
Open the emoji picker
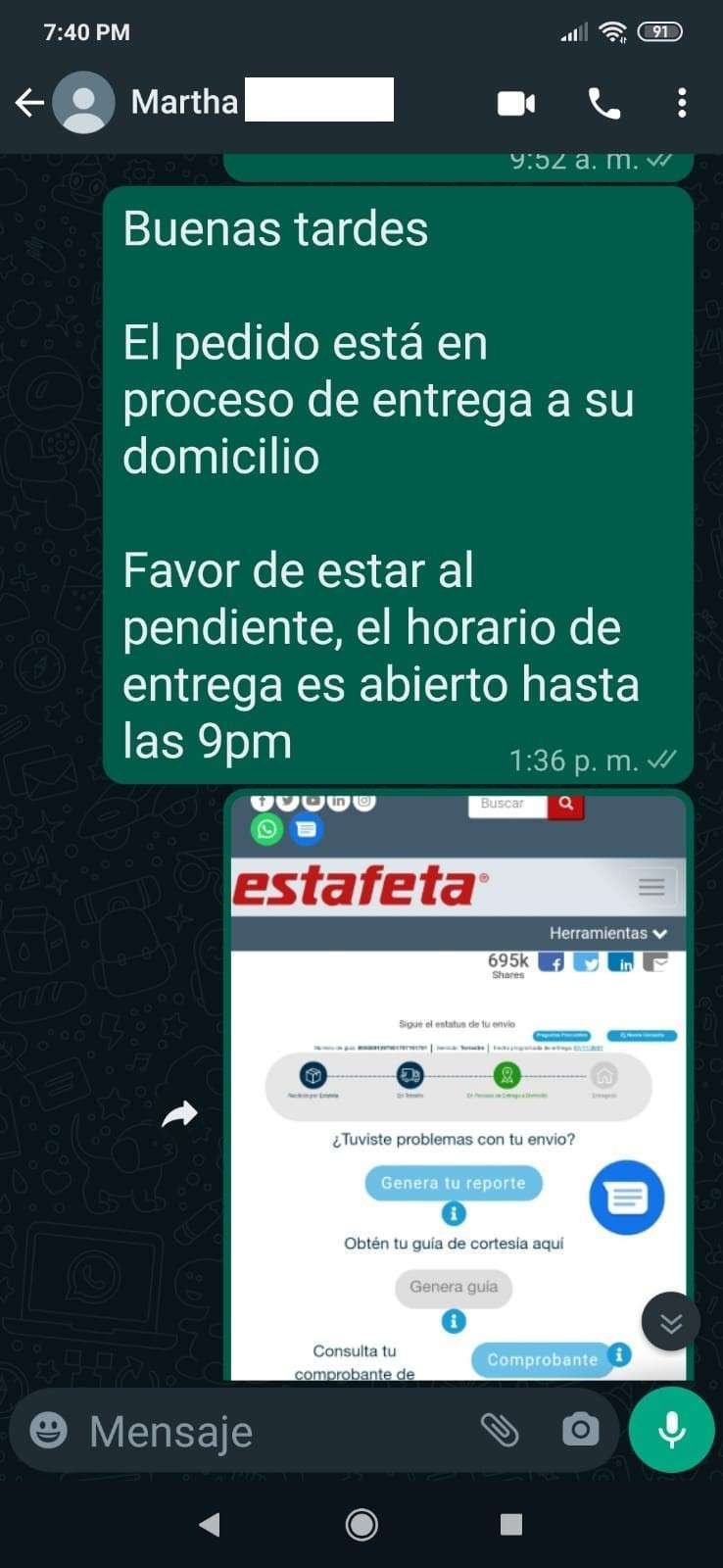click(x=49, y=1431)
